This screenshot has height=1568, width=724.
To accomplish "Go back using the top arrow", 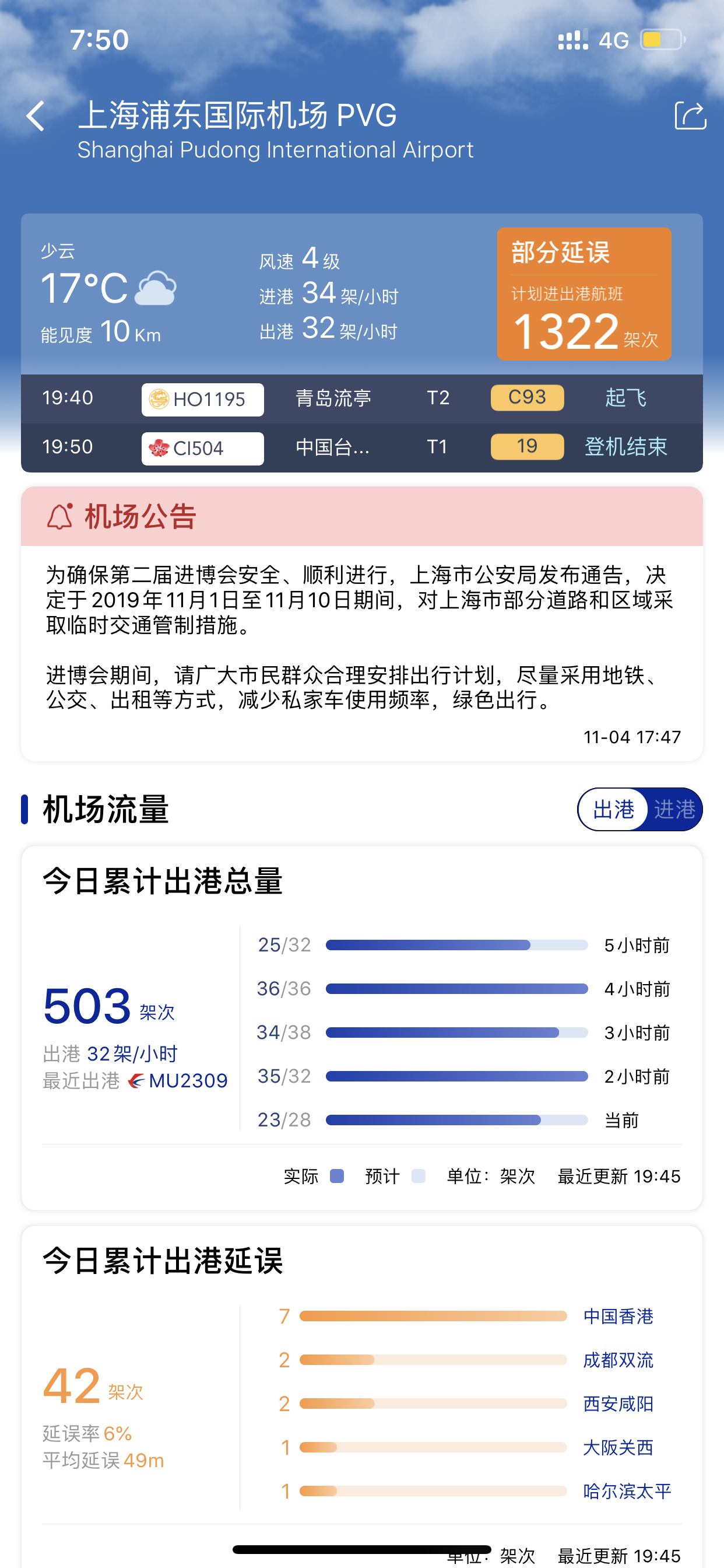I will point(36,116).
